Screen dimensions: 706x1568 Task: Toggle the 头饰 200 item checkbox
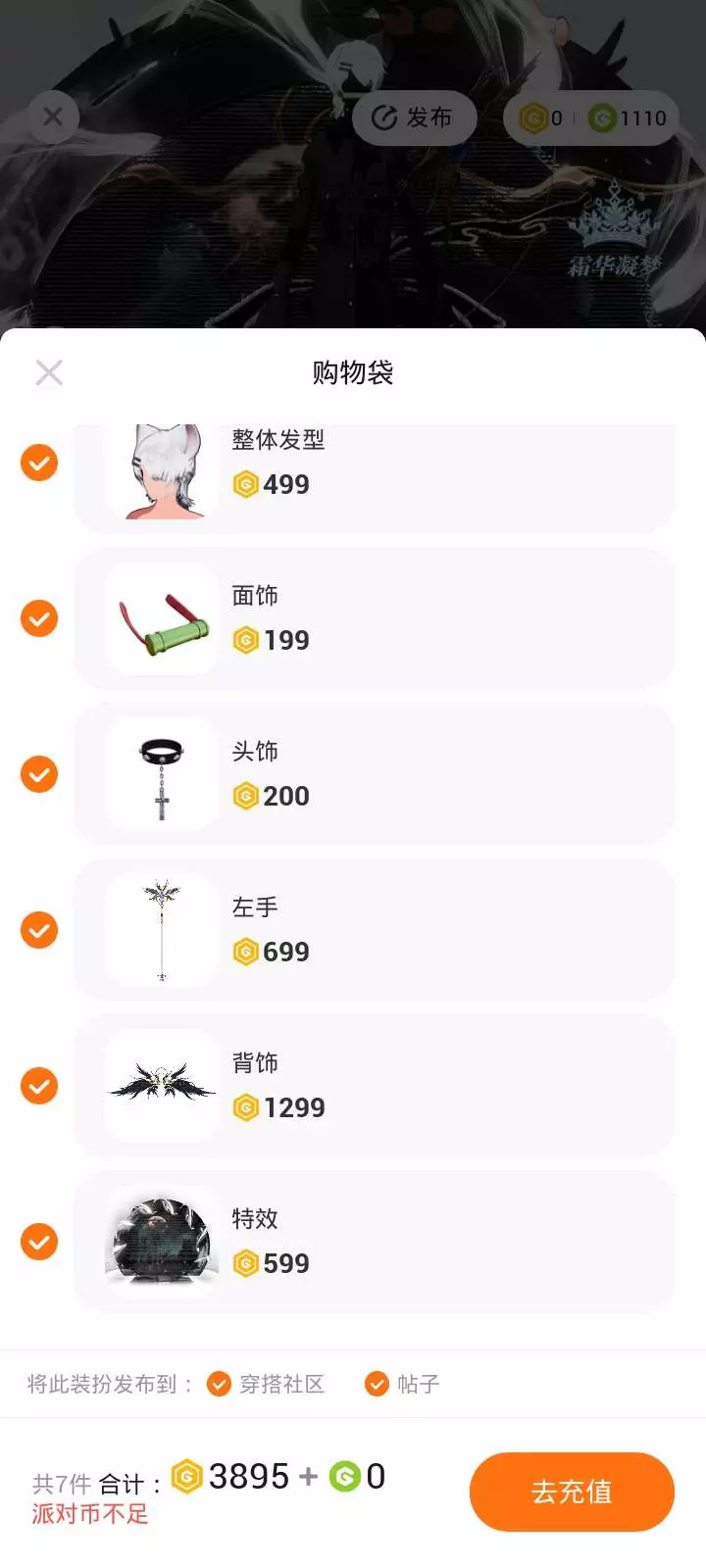[x=39, y=774]
